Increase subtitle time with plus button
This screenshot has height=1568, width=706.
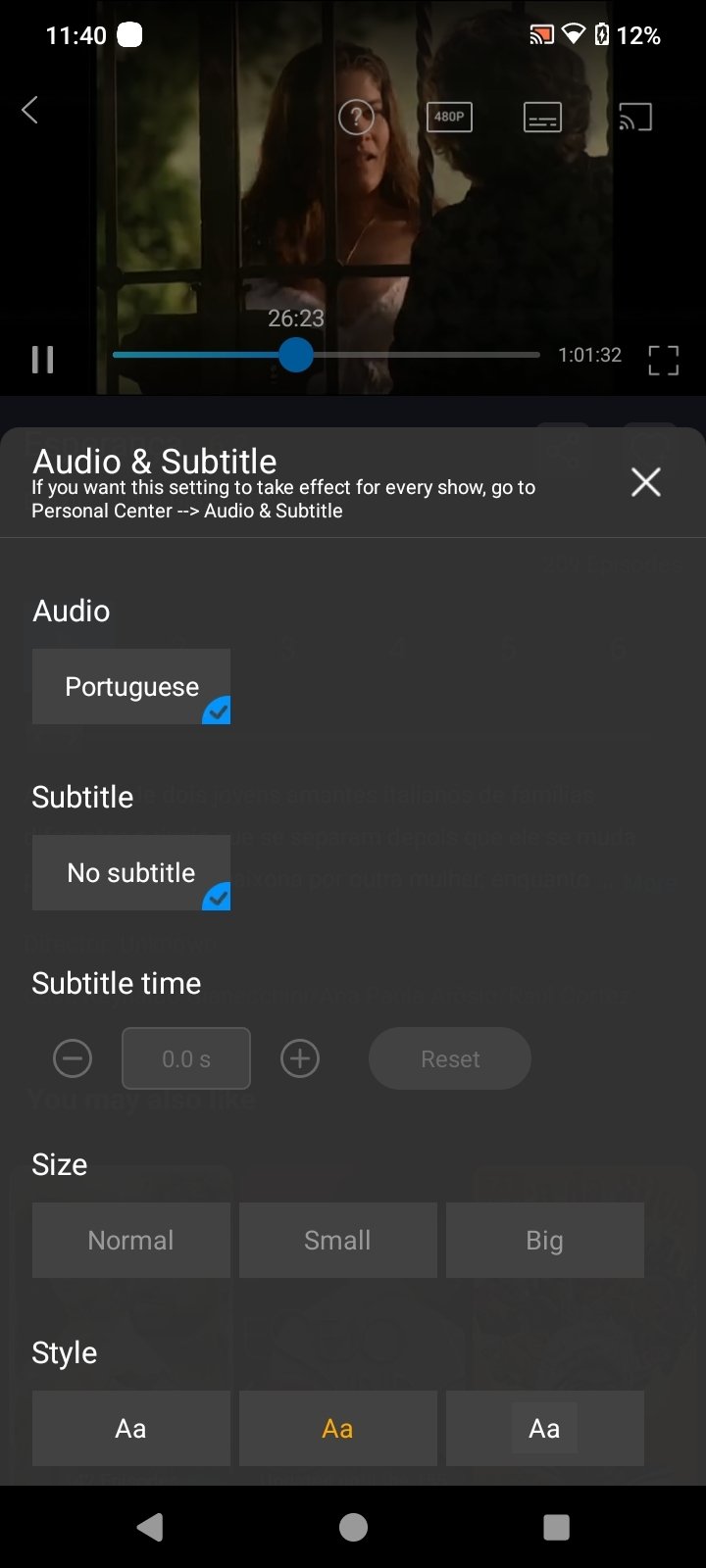[300, 1058]
